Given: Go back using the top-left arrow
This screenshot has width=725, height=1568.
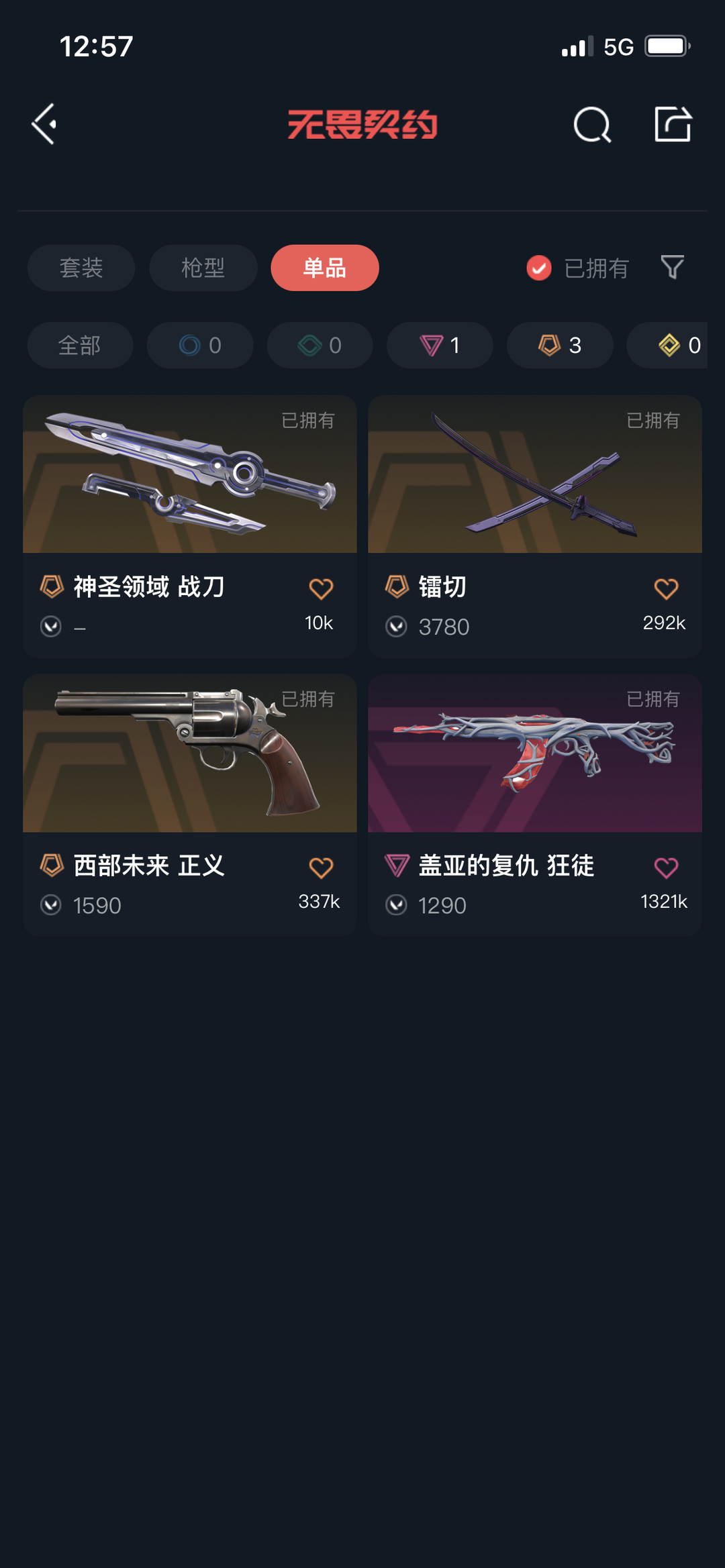Looking at the screenshot, I should (x=44, y=124).
